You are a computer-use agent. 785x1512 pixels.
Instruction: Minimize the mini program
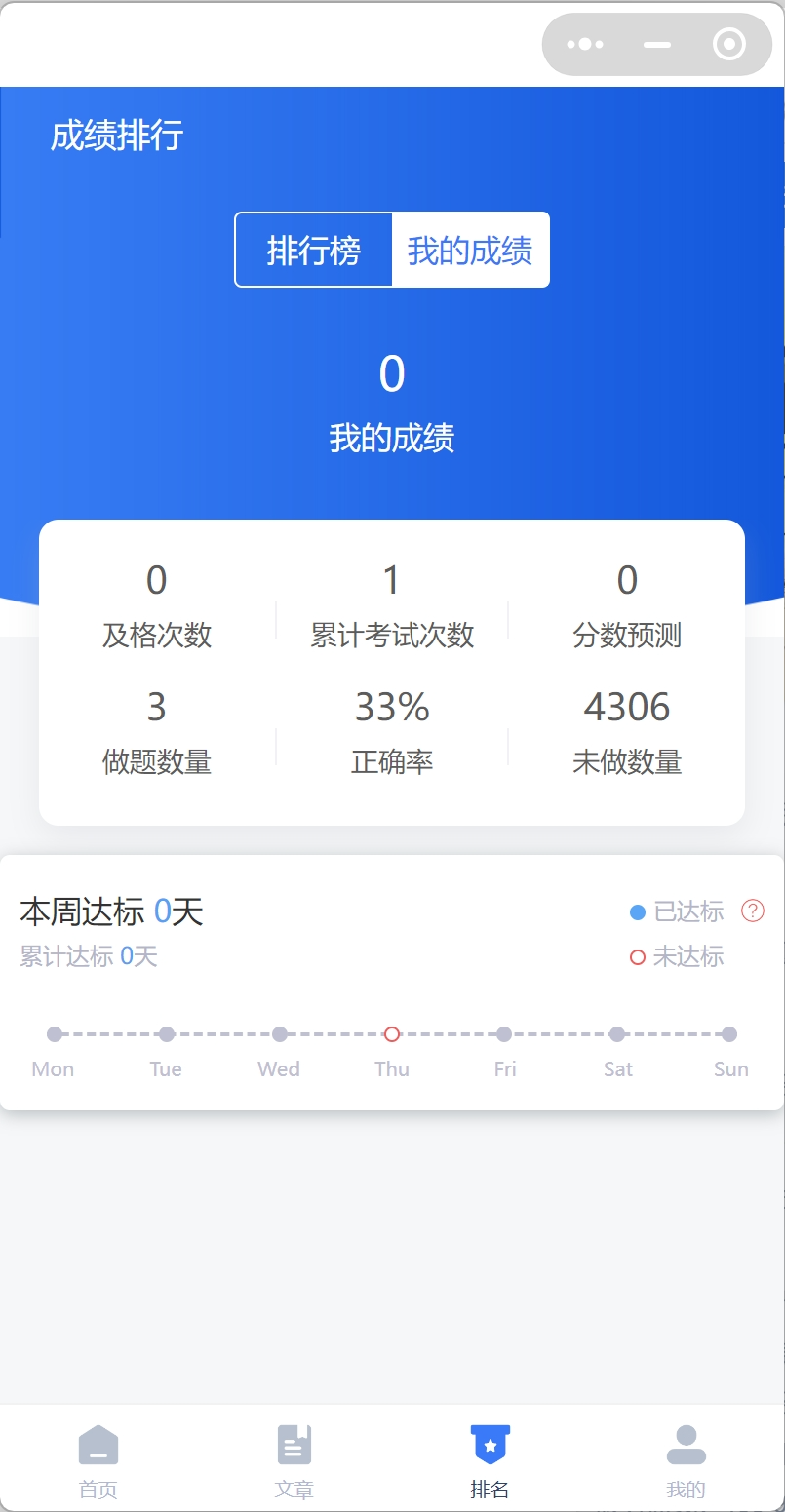[x=657, y=45]
